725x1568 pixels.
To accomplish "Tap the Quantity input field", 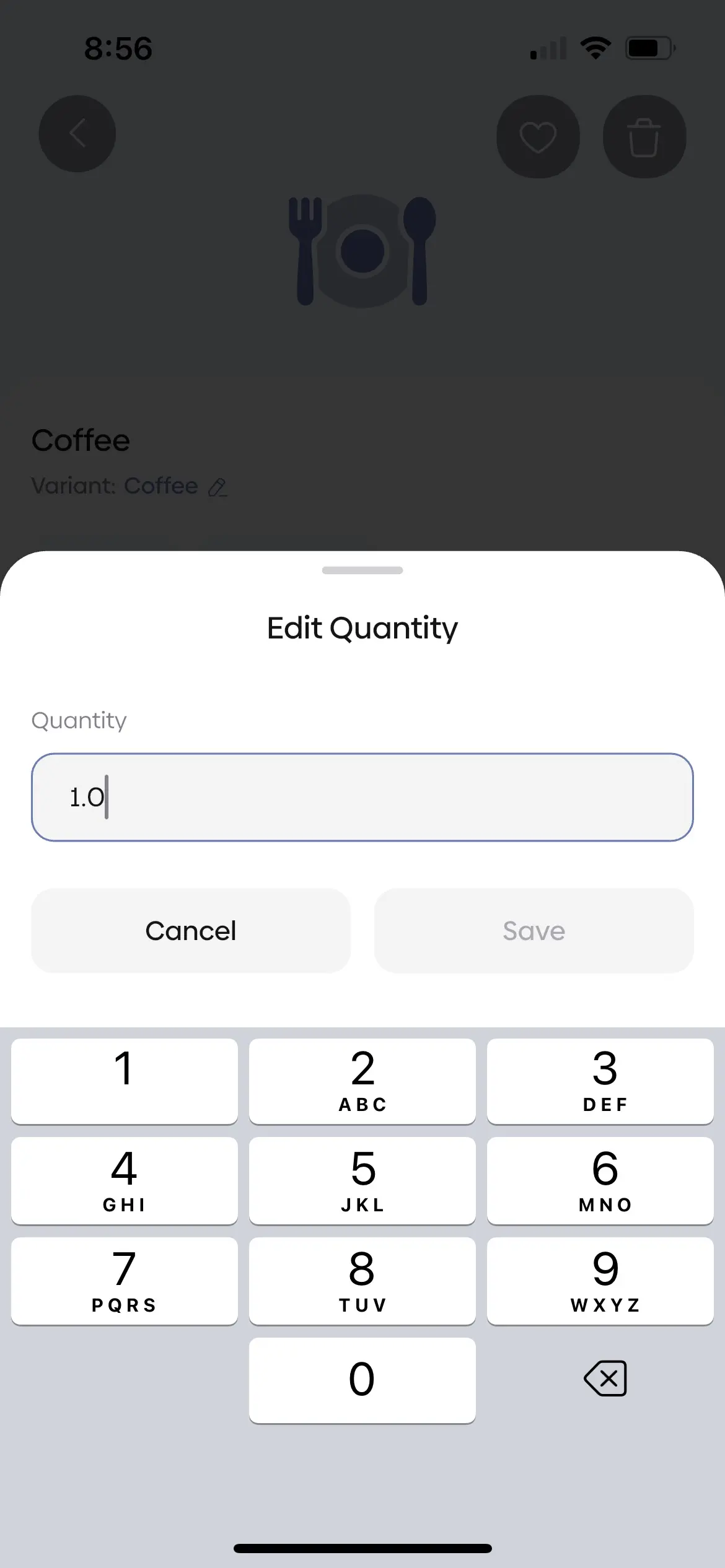I will 362,797.
